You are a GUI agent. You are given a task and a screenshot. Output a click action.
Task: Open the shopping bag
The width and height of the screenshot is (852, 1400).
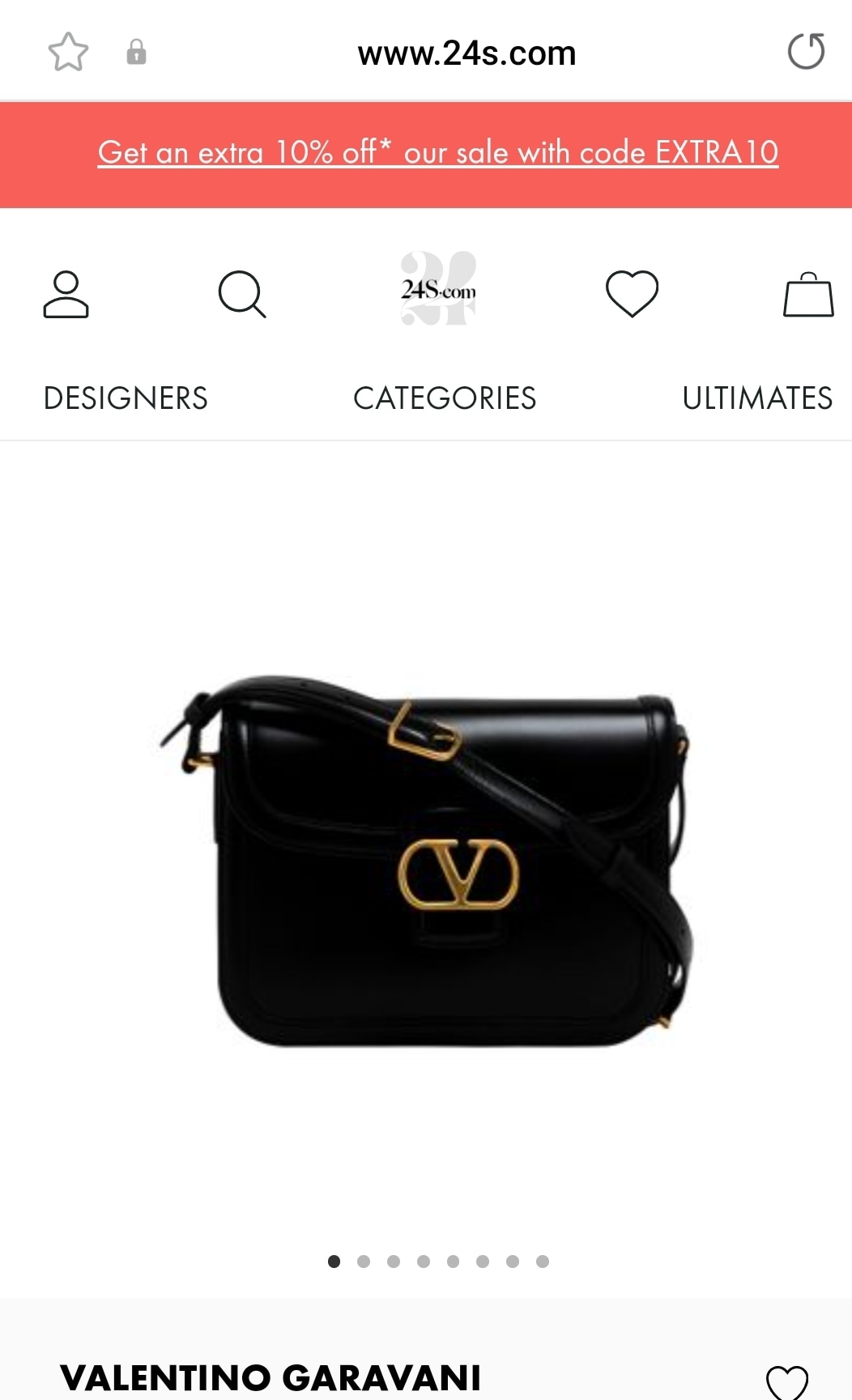[x=808, y=294]
